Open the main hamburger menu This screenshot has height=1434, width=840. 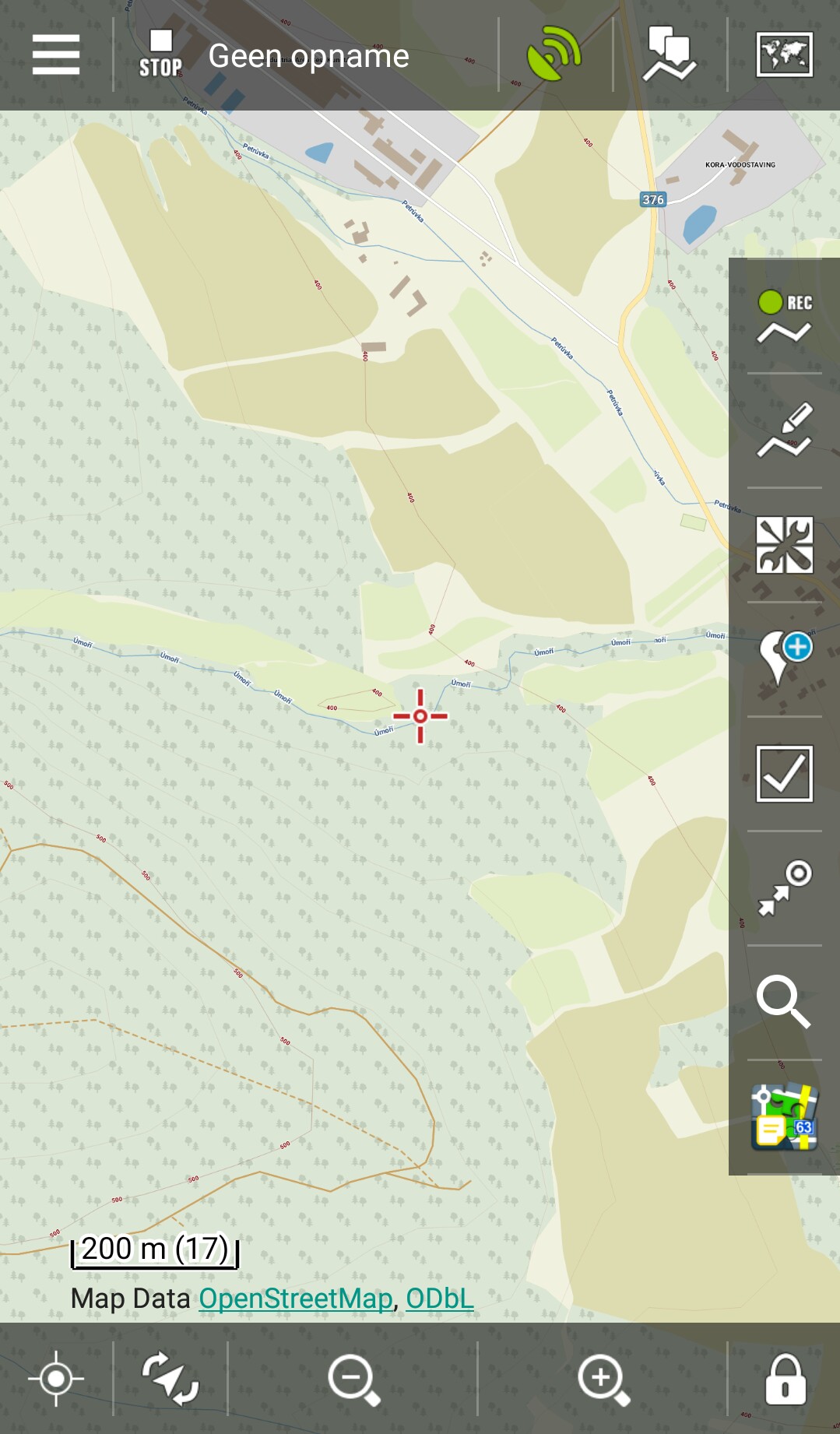click(56, 54)
